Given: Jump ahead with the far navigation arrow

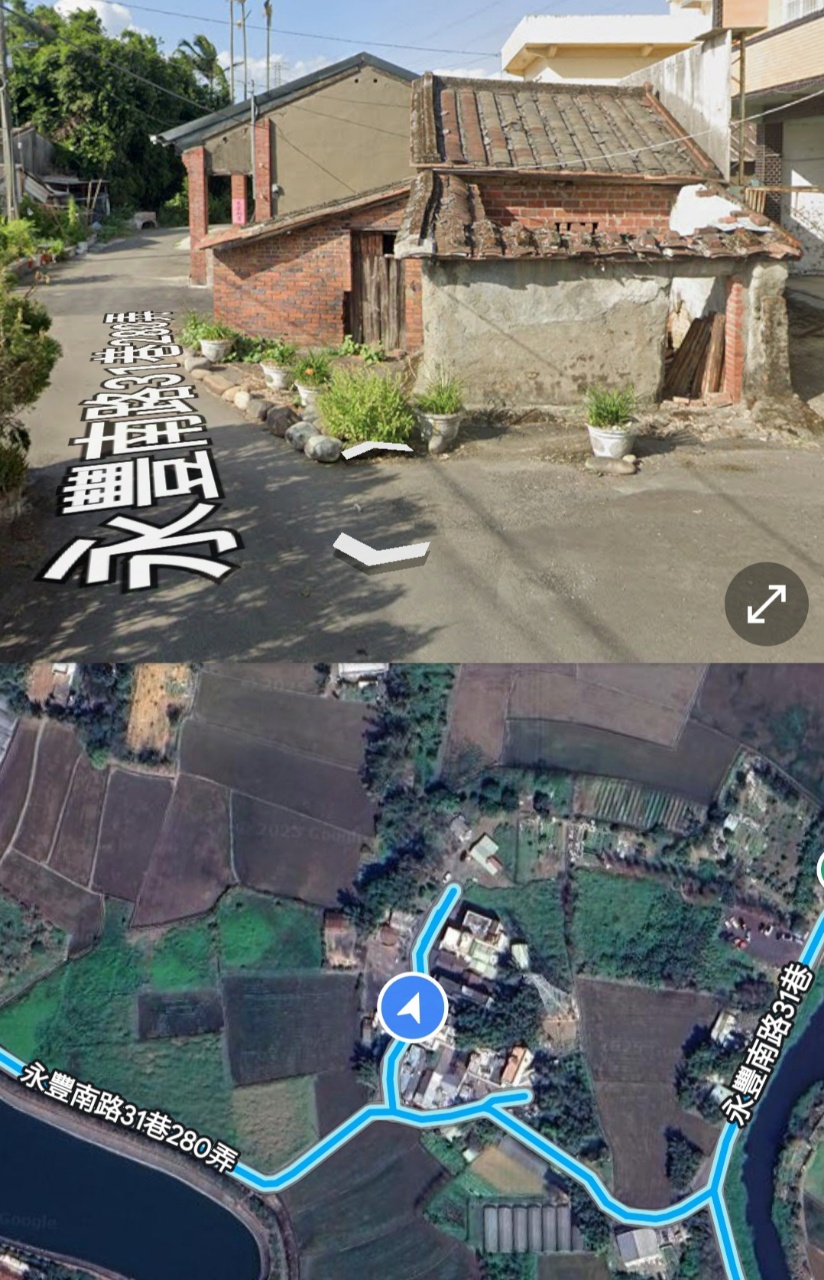Looking at the screenshot, I should click(x=376, y=450).
